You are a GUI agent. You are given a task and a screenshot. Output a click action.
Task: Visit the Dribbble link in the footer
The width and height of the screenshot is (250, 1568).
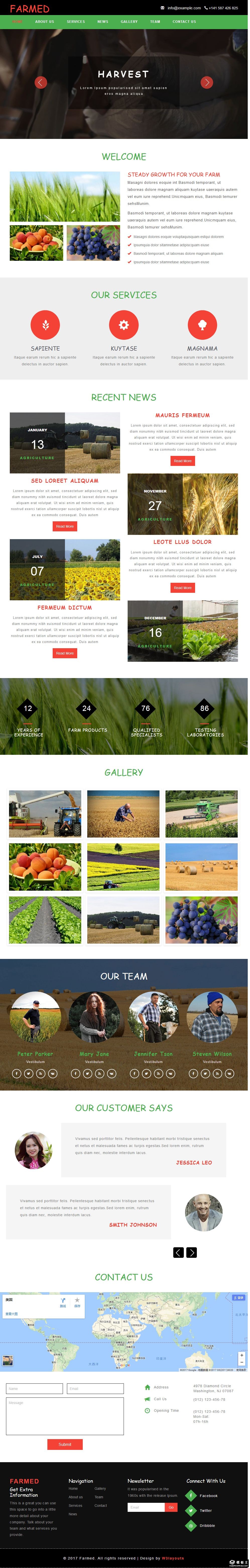point(207,1525)
